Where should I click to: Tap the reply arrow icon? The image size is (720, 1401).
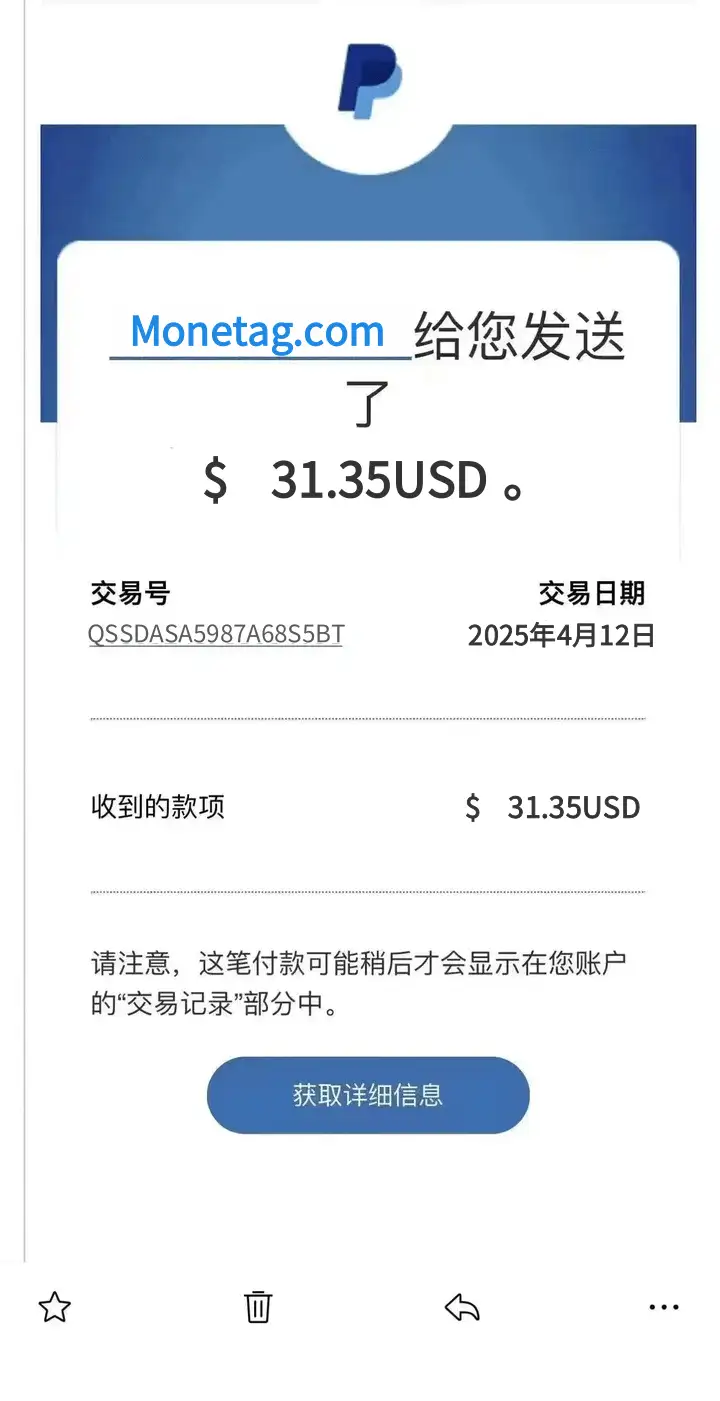[461, 1306]
